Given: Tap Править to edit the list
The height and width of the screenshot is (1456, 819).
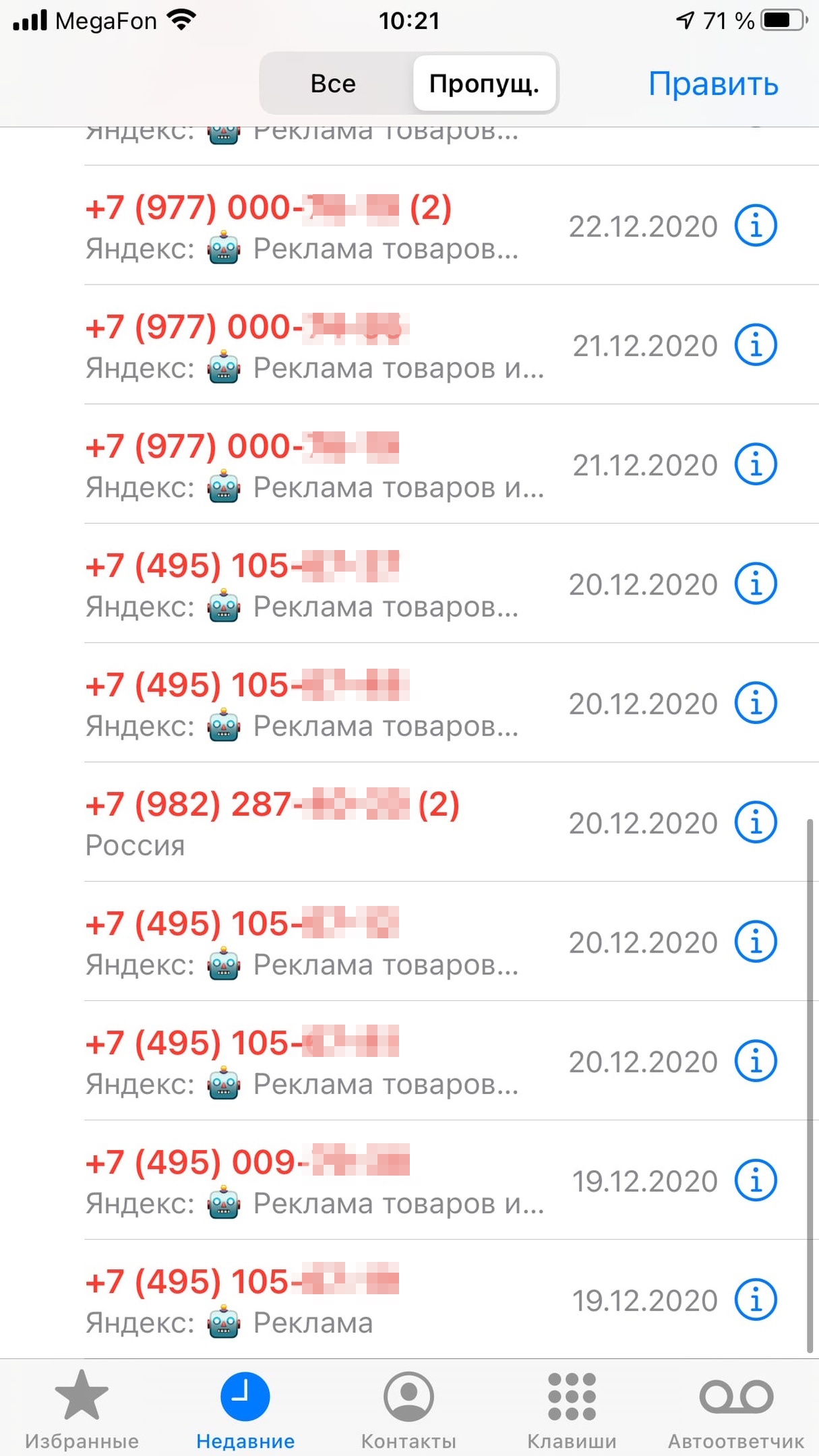Looking at the screenshot, I should coord(713,84).
